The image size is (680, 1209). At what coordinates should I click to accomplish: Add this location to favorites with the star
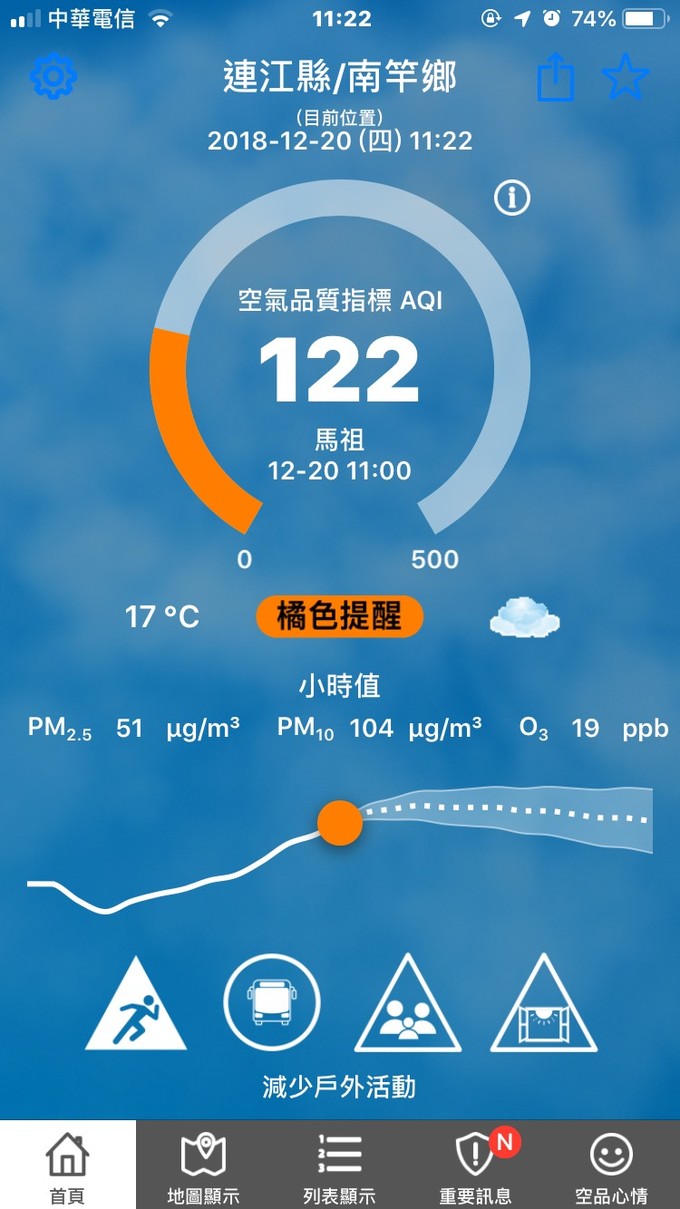click(x=626, y=77)
